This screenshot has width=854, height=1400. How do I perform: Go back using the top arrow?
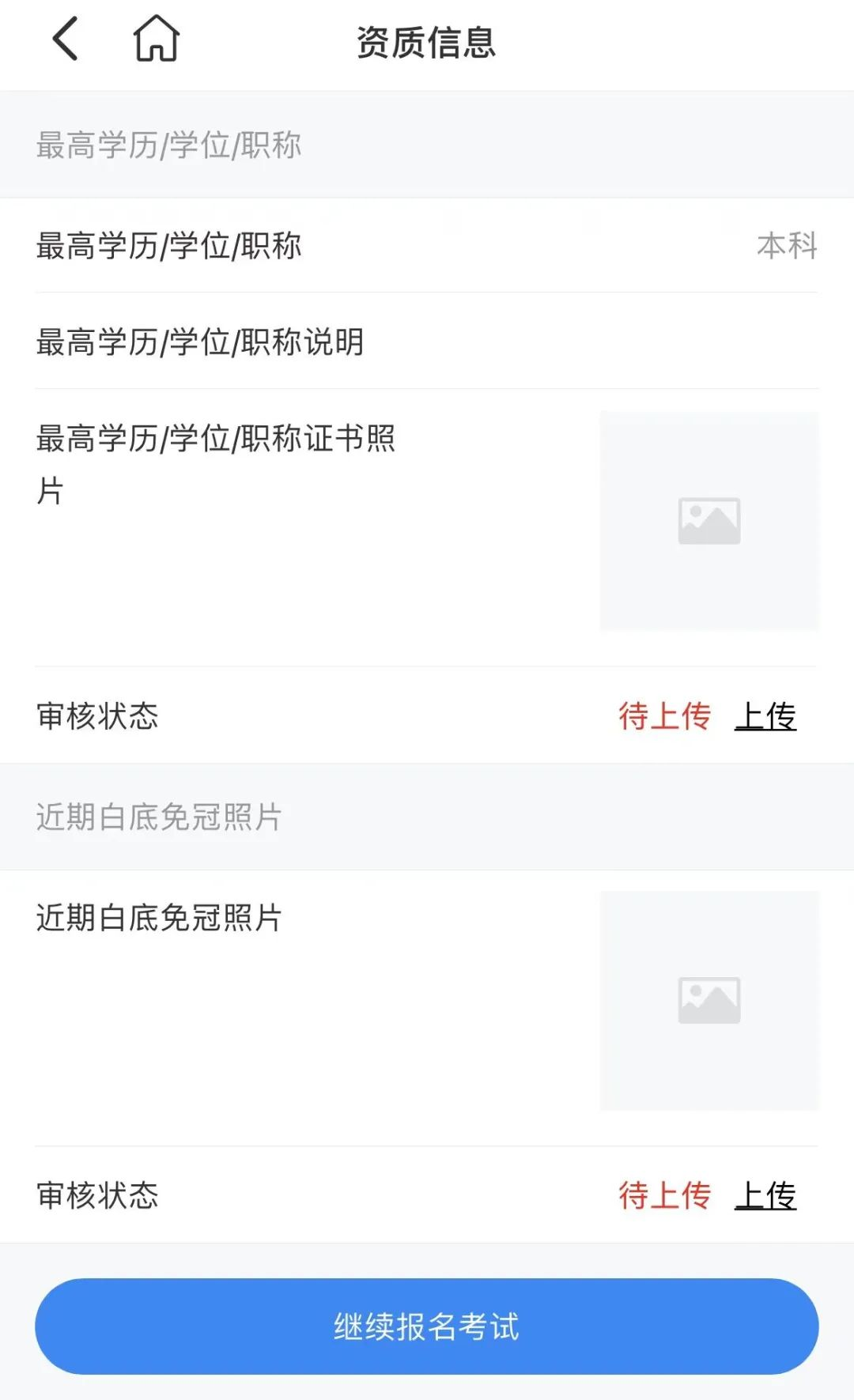point(65,40)
